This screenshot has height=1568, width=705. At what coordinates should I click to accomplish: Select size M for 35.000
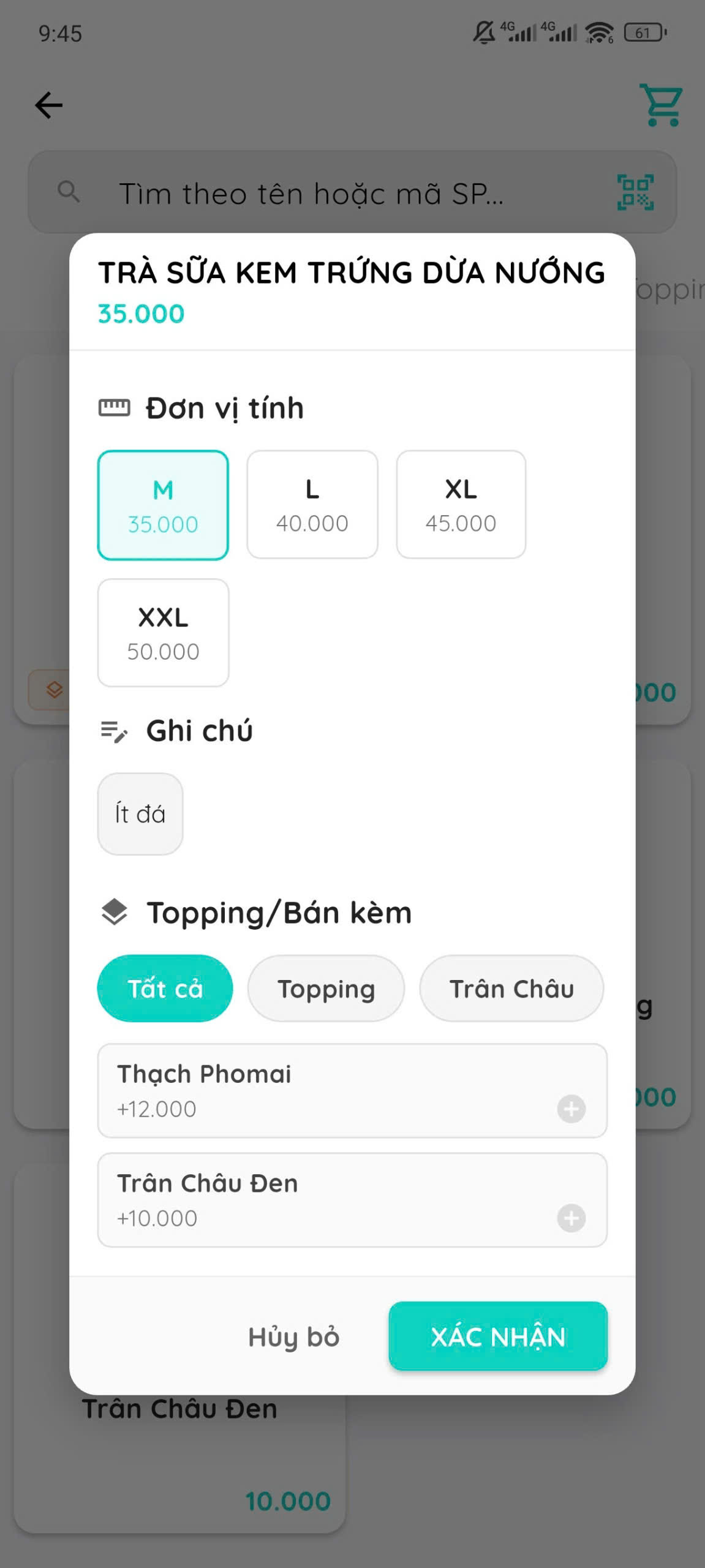[163, 505]
